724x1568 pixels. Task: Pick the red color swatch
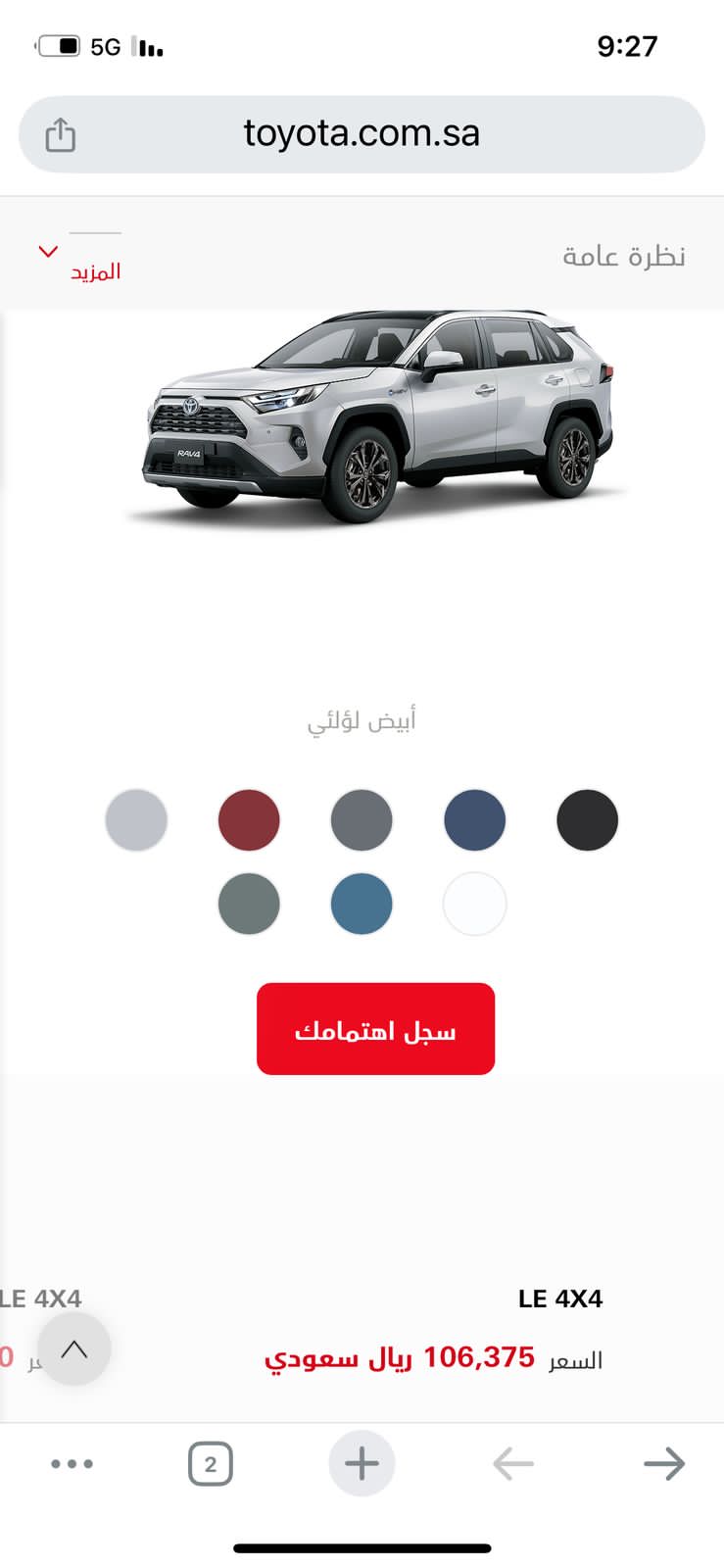(249, 820)
